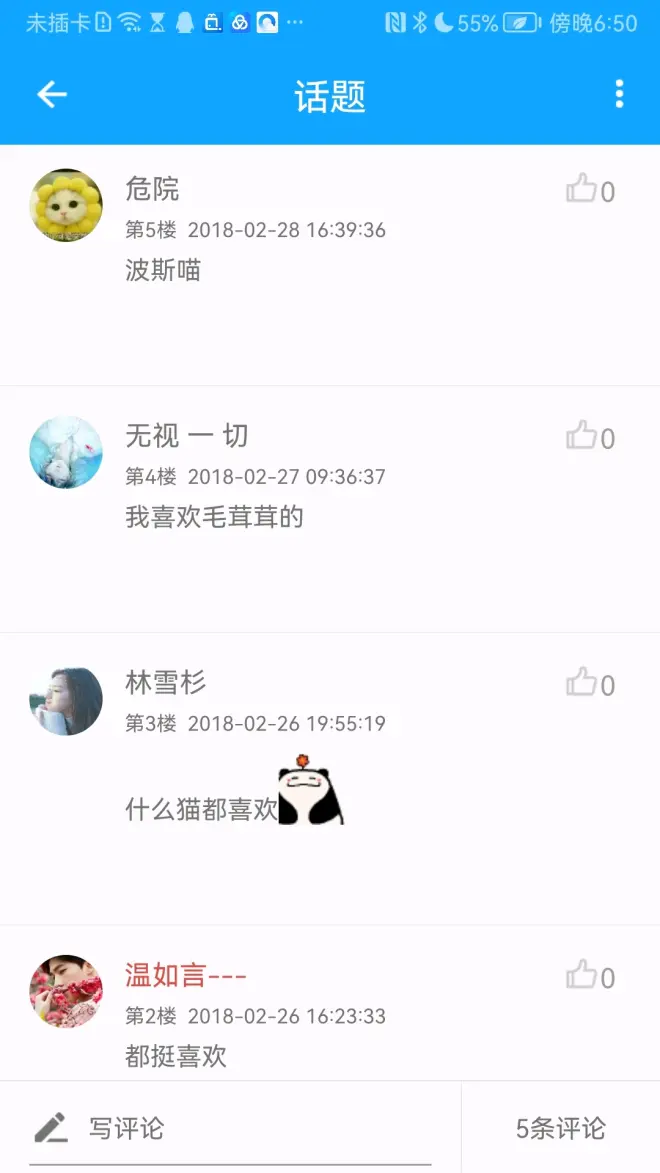Screen dimensions: 660x1173
Task: Open 温如言---'s avatar
Action: (x=66, y=991)
